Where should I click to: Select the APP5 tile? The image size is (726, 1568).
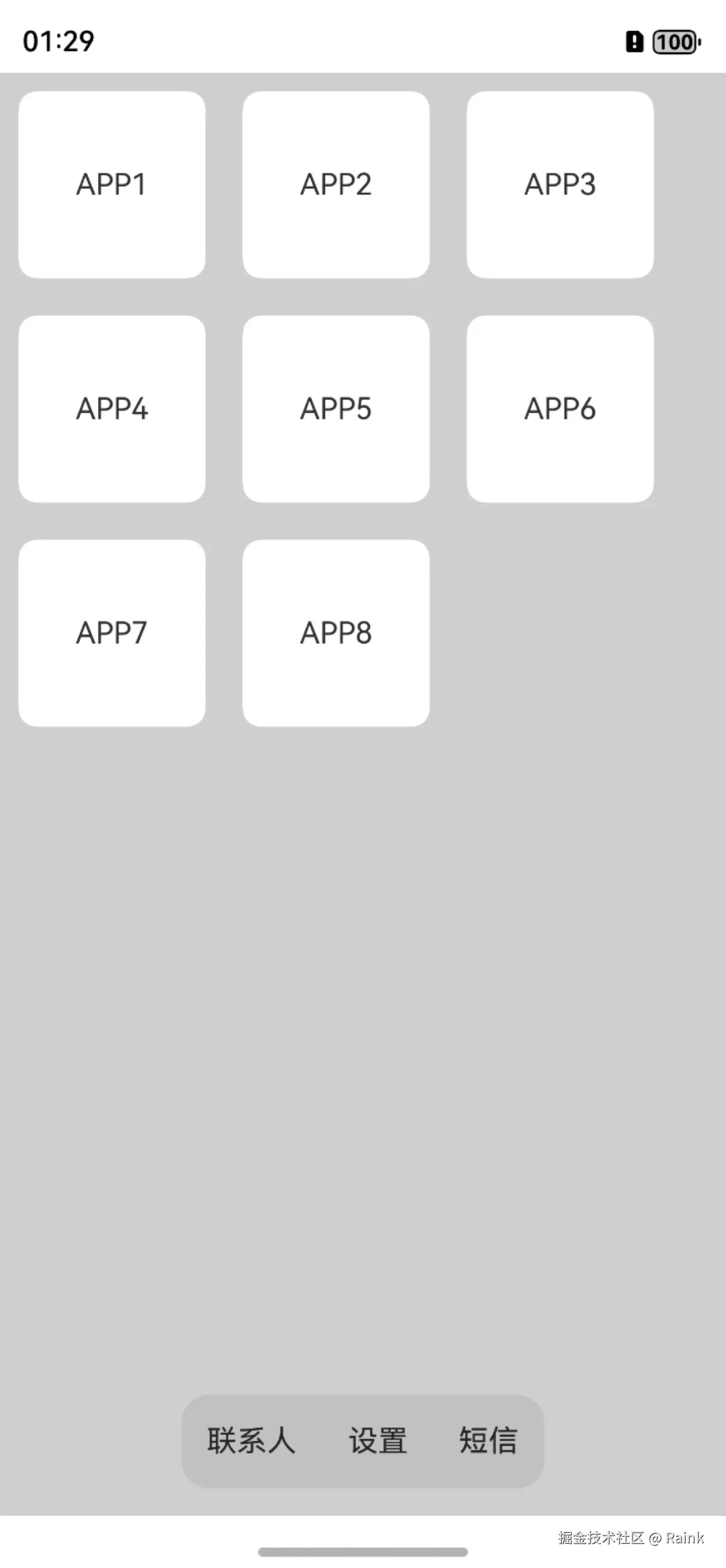point(336,409)
